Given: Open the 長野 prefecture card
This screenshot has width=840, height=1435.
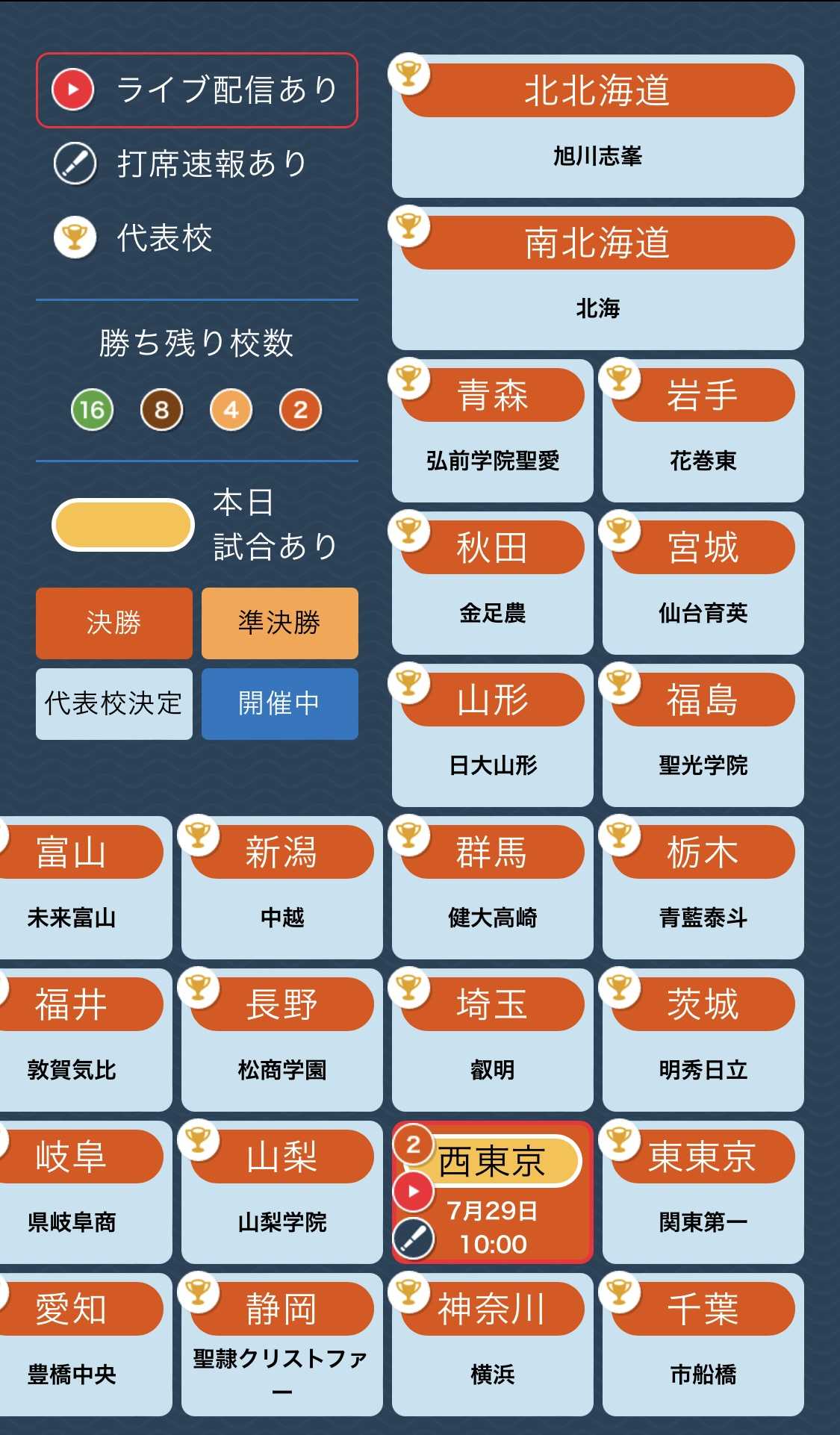Looking at the screenshot, I should point(282,1040).
